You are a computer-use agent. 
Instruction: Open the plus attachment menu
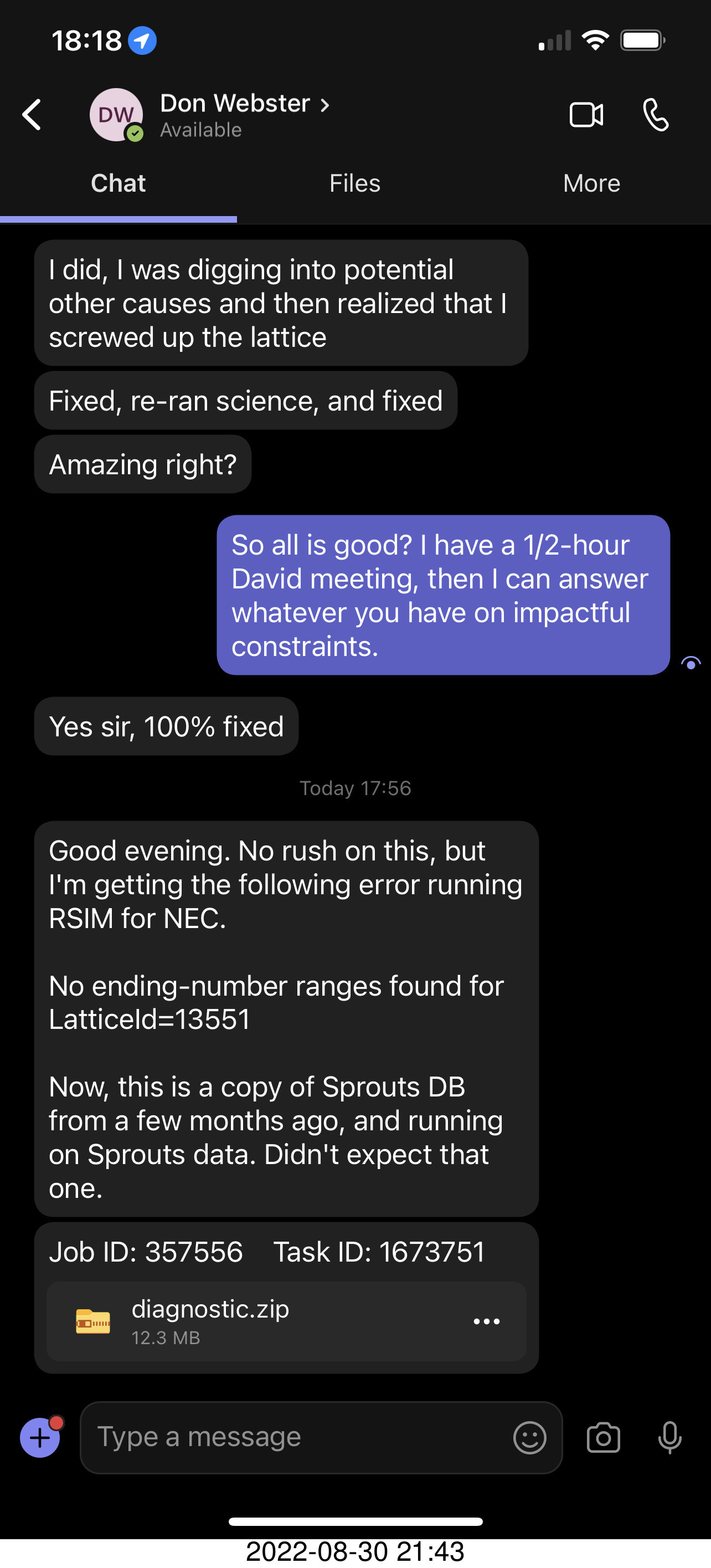(x=40, y=1438)
